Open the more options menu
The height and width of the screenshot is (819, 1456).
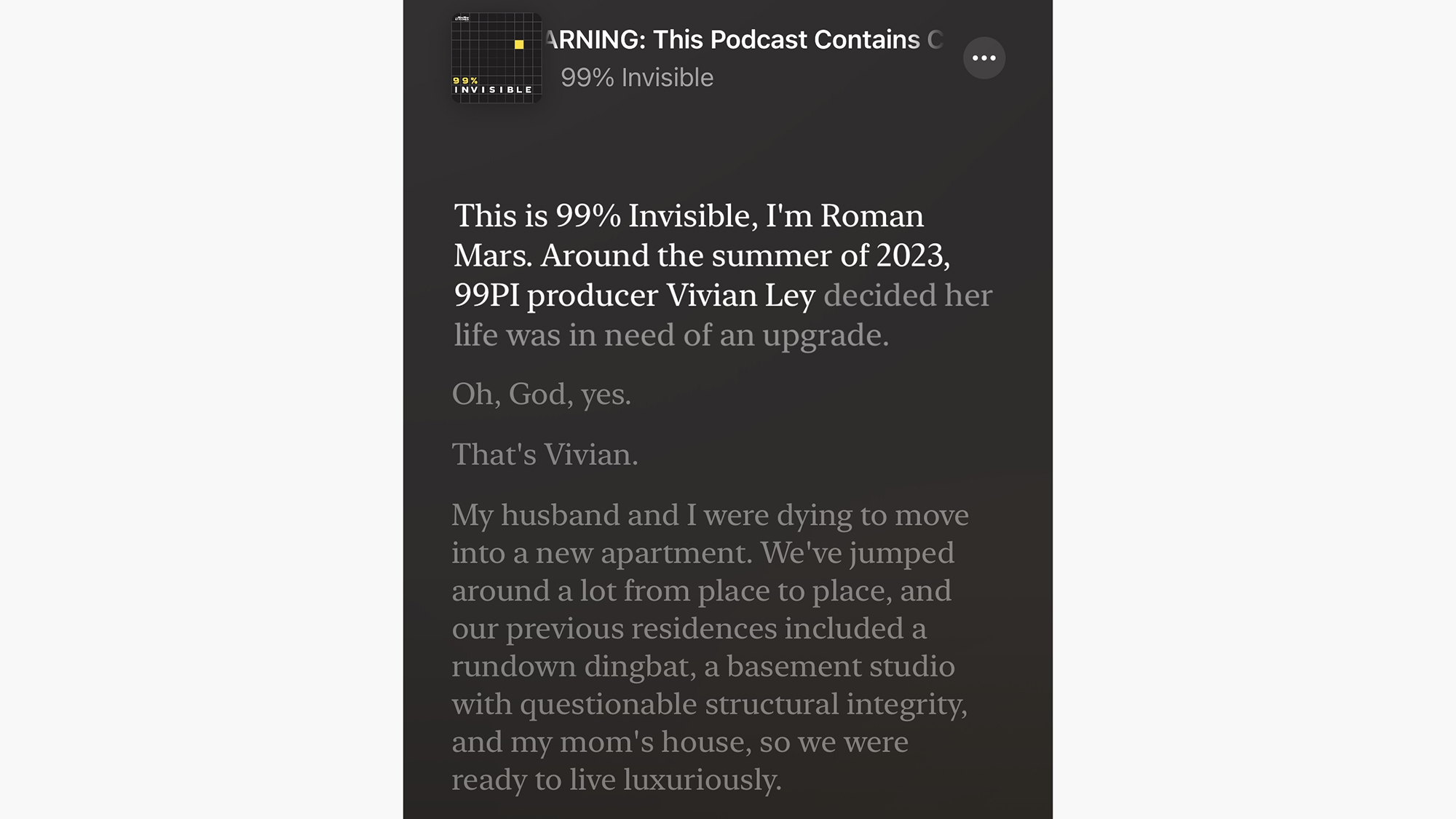click(x=984, y=58)
